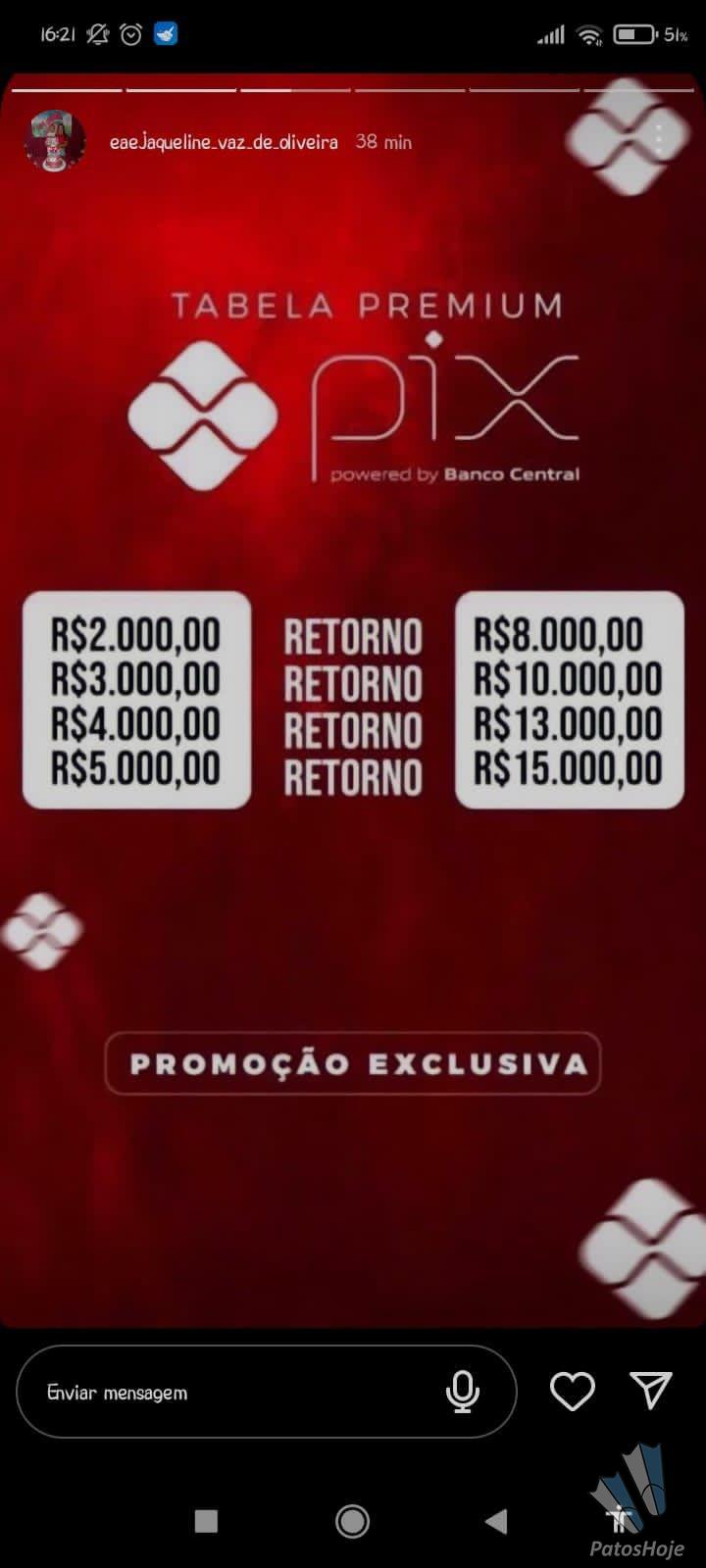Like this story with the heart
The image size is (706, 1568).
pyautogui.click(x=572, y=1391)
